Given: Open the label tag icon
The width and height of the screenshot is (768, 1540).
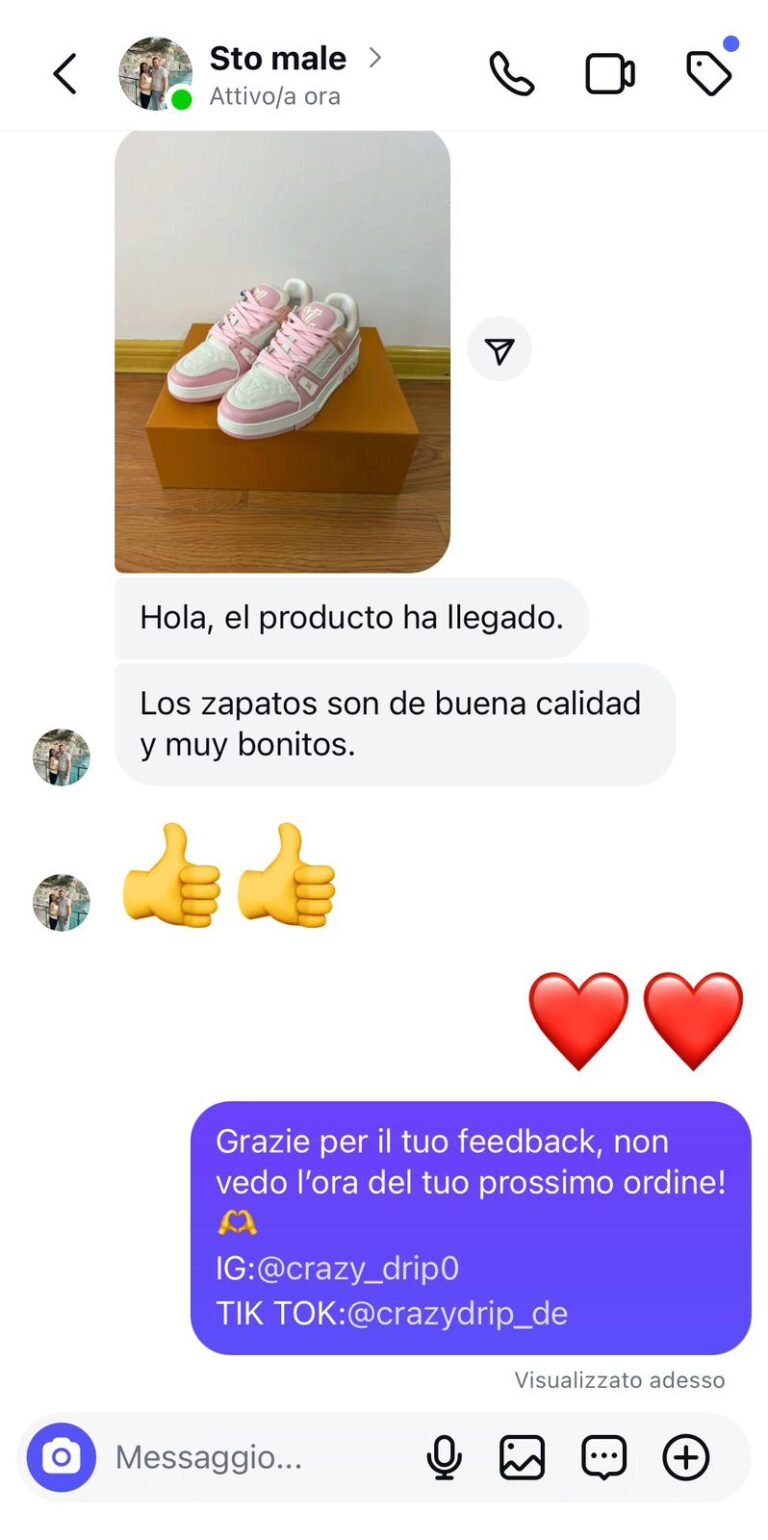Looking at the screenshot, I should (x=709, y=74).
